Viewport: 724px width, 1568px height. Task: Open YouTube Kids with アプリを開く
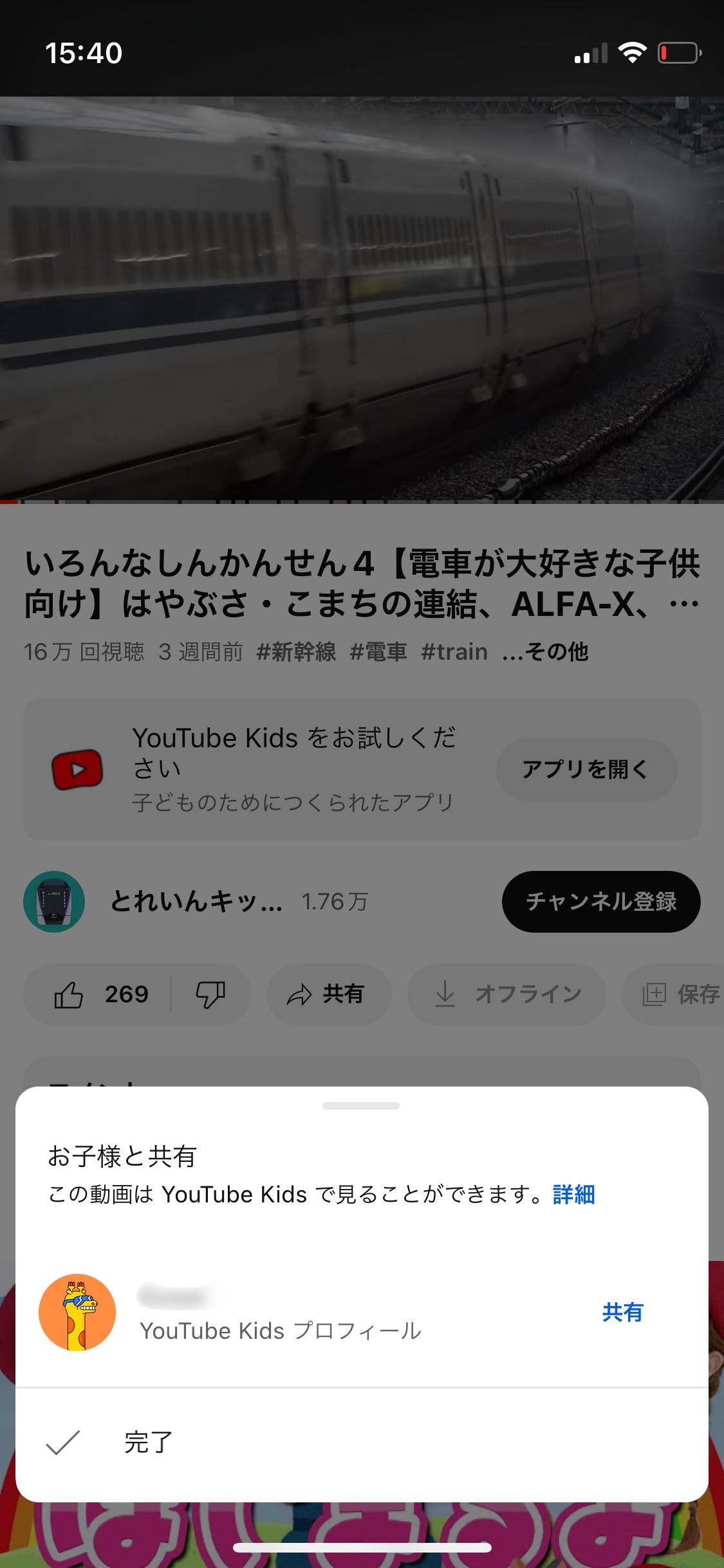pos(586,769)
